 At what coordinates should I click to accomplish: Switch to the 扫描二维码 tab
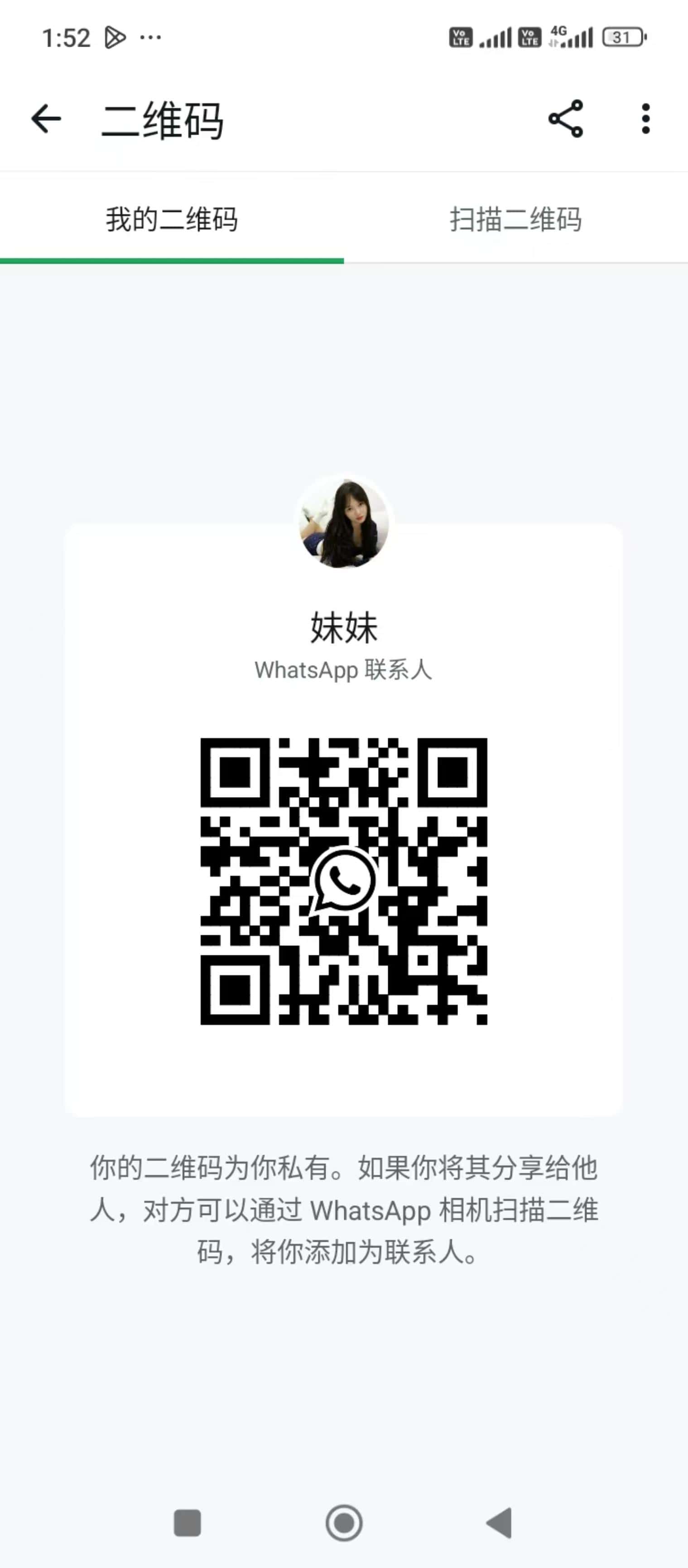[516, 218]
